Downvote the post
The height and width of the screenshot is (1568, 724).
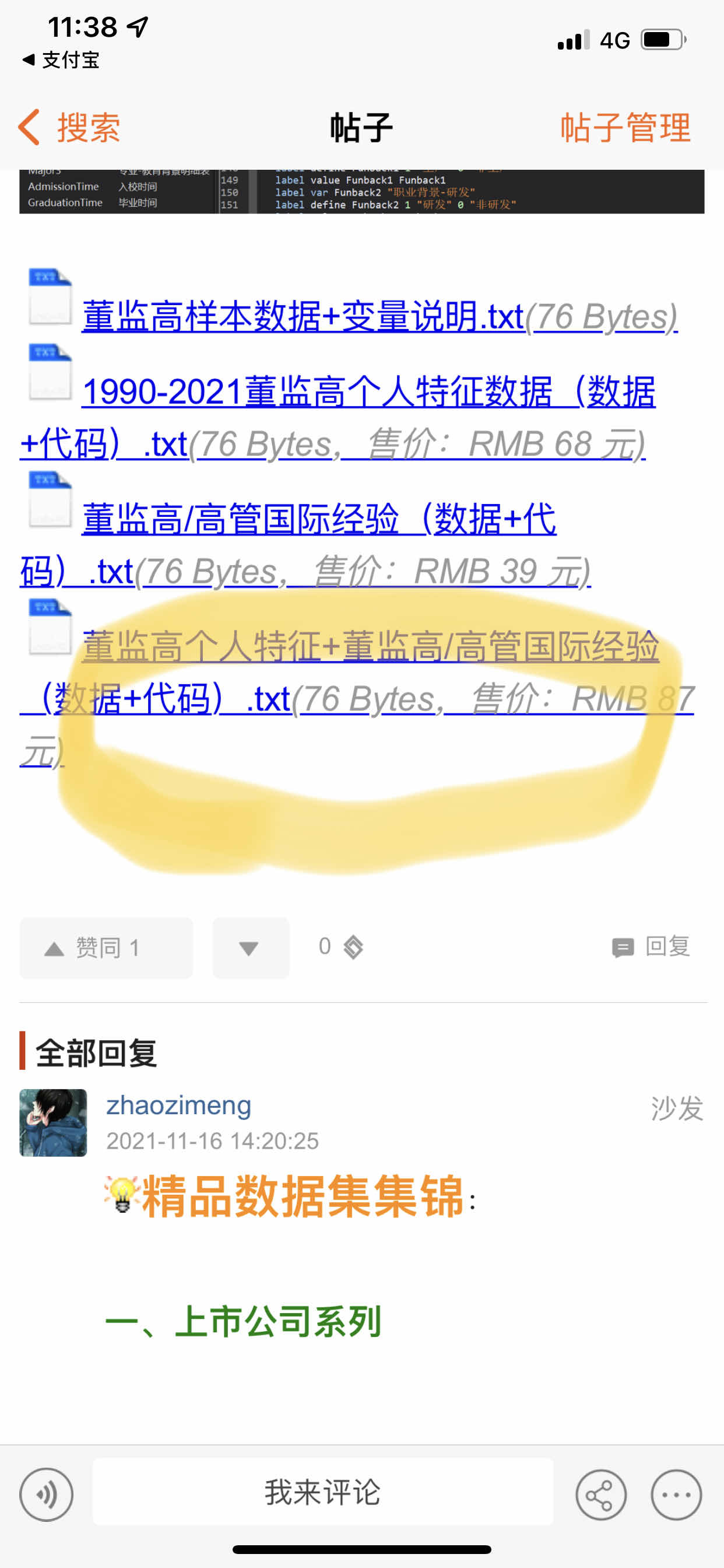click(250, 948)
